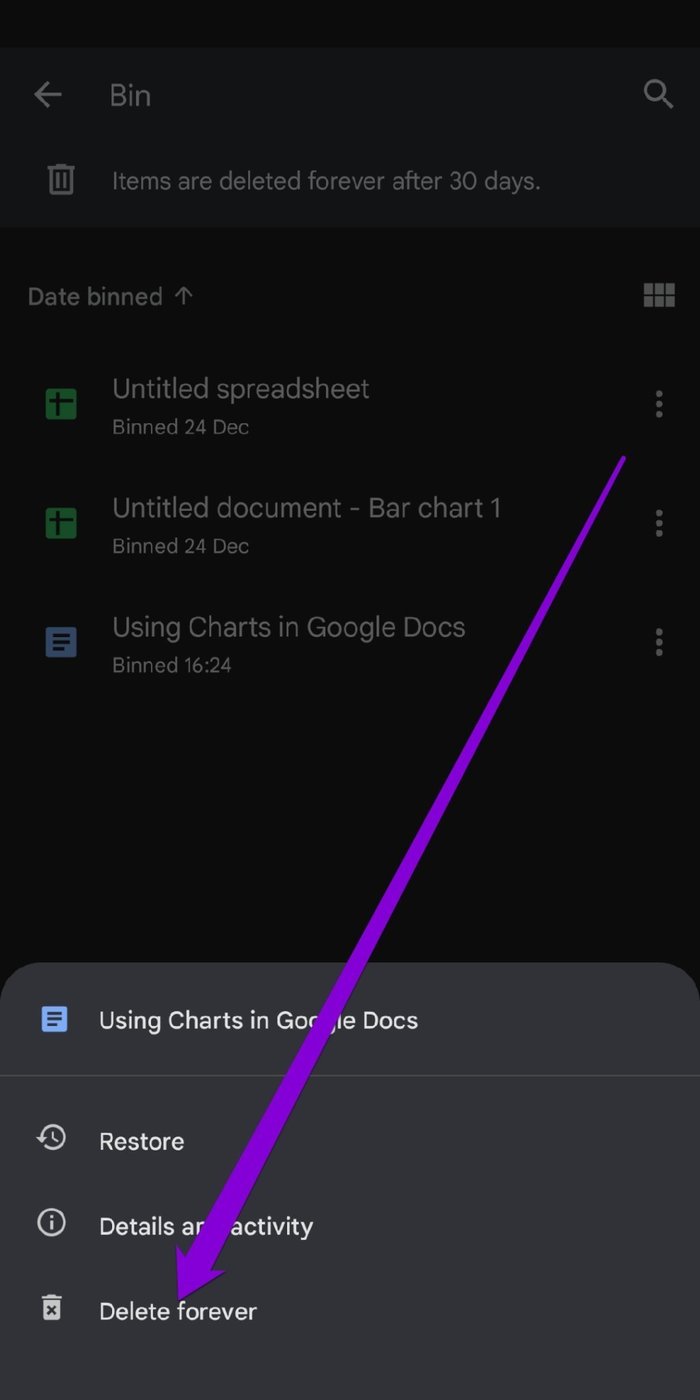
Task: Select Delete forever option
Action: coord(350,1311)
